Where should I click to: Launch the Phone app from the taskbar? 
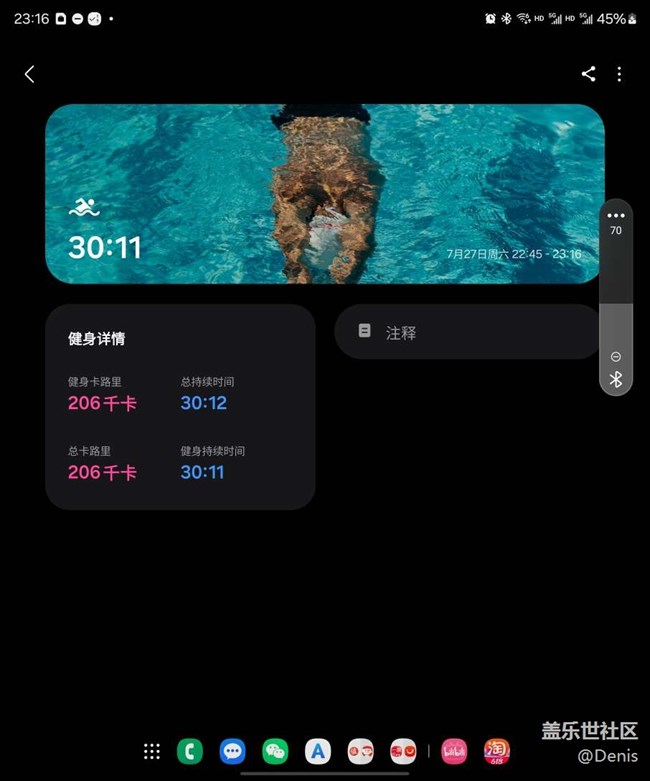190,751
